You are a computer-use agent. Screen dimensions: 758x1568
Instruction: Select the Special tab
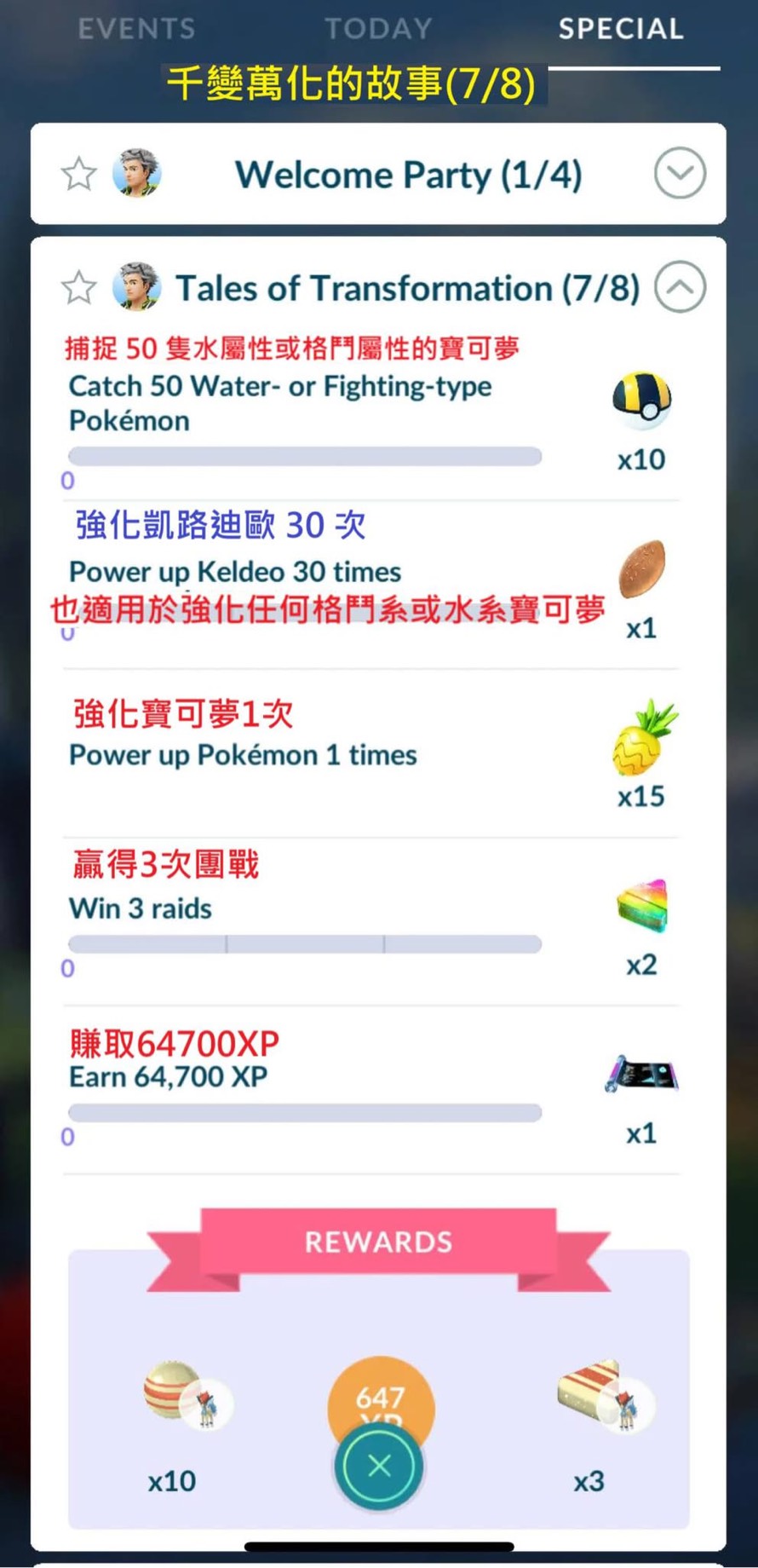point(621,29)
